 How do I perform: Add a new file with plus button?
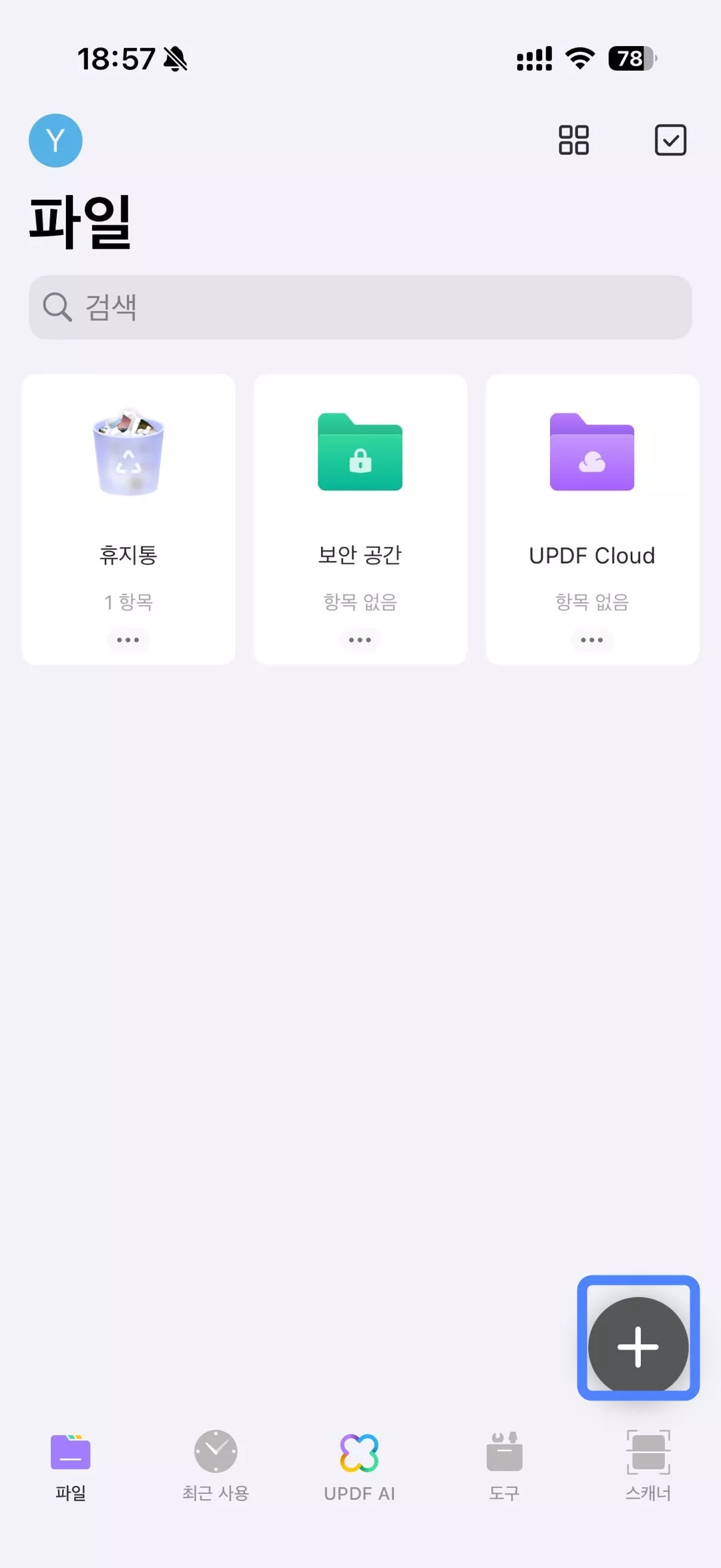(638, 1346)
